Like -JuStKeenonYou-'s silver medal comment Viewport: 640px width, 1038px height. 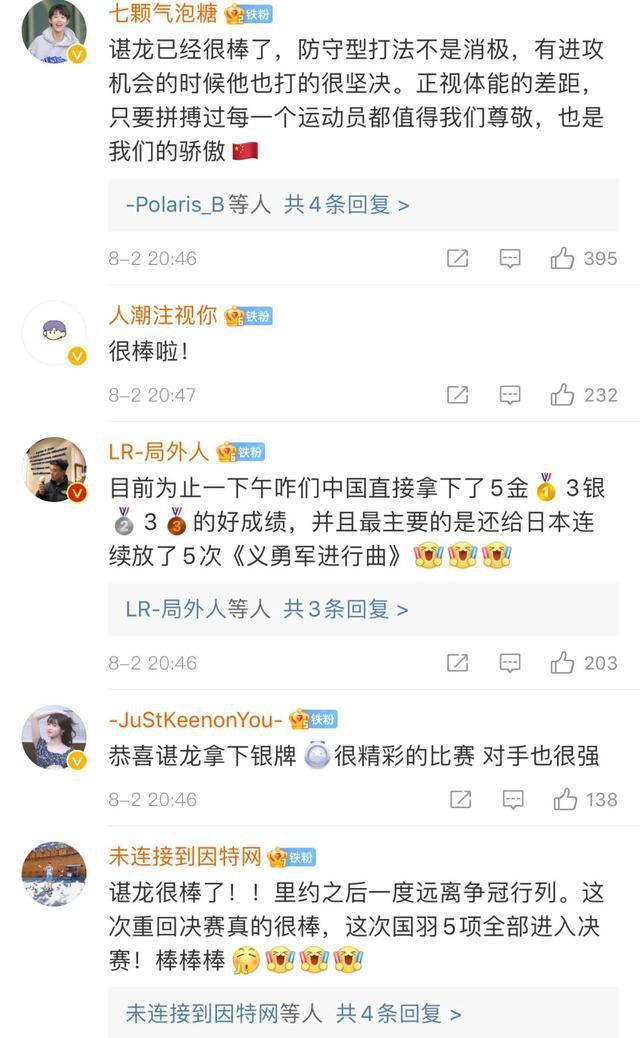tap(566, 799)
